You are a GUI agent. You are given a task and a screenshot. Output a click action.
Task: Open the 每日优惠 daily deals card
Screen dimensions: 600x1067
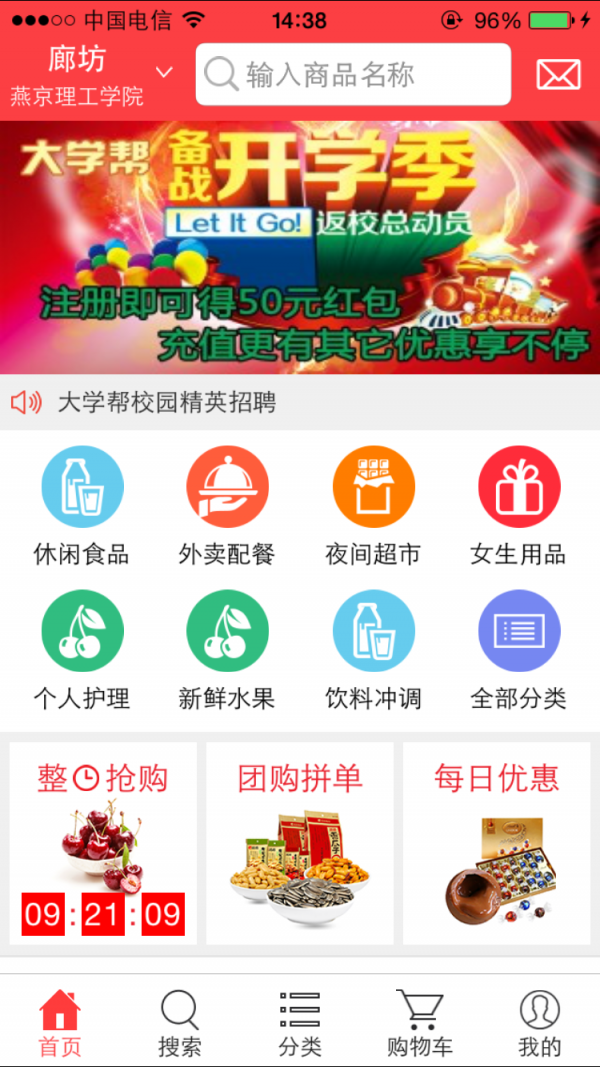(496, 843)
